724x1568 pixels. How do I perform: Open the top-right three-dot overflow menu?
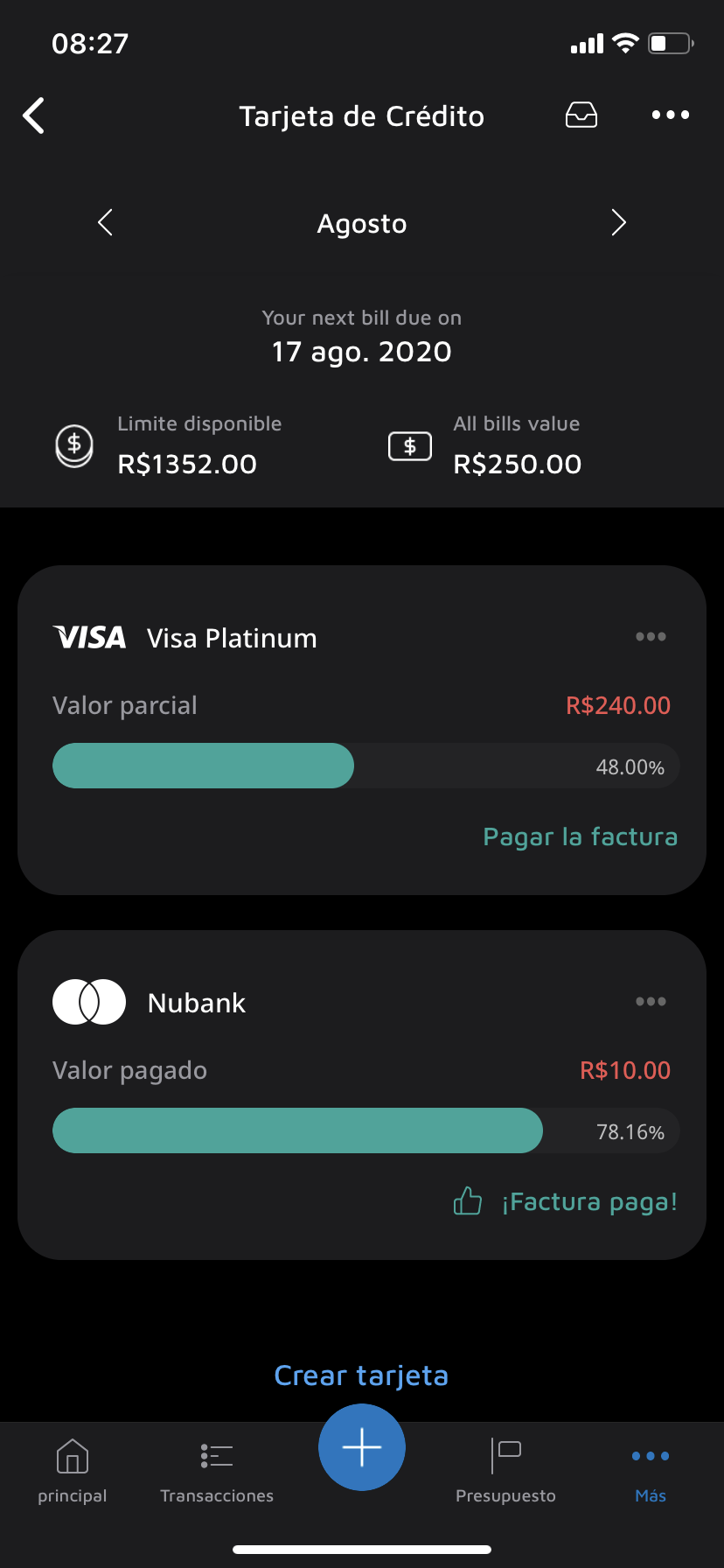(670, 115)
